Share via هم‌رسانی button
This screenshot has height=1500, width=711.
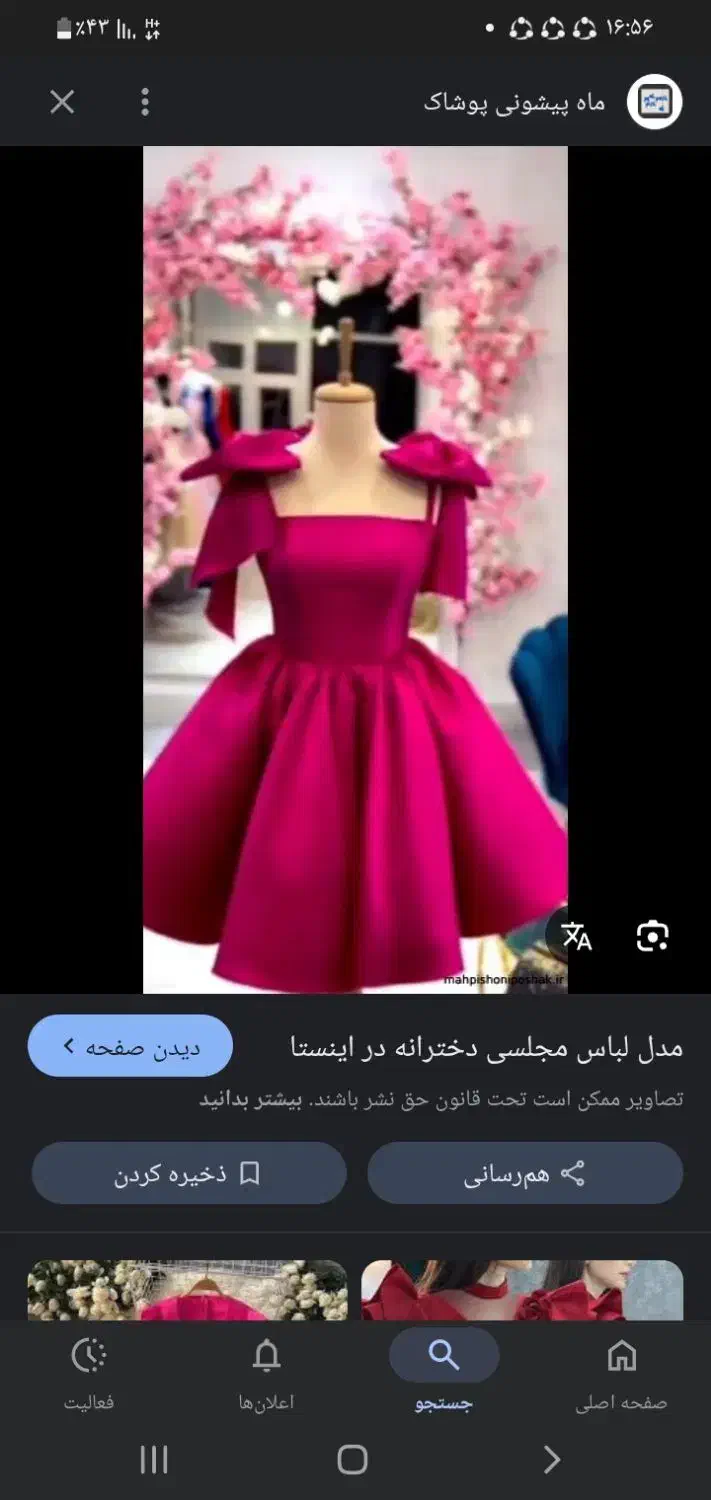[x=525, y=1174]
